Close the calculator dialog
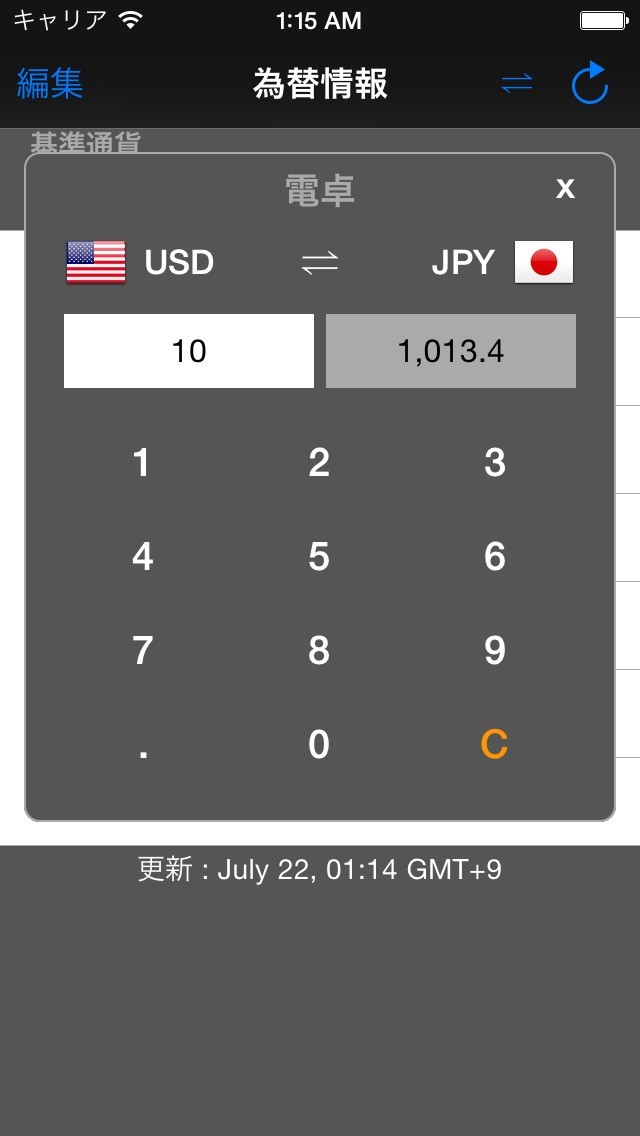This screenshot has height=1136, width=640. [x=565, y=188]
